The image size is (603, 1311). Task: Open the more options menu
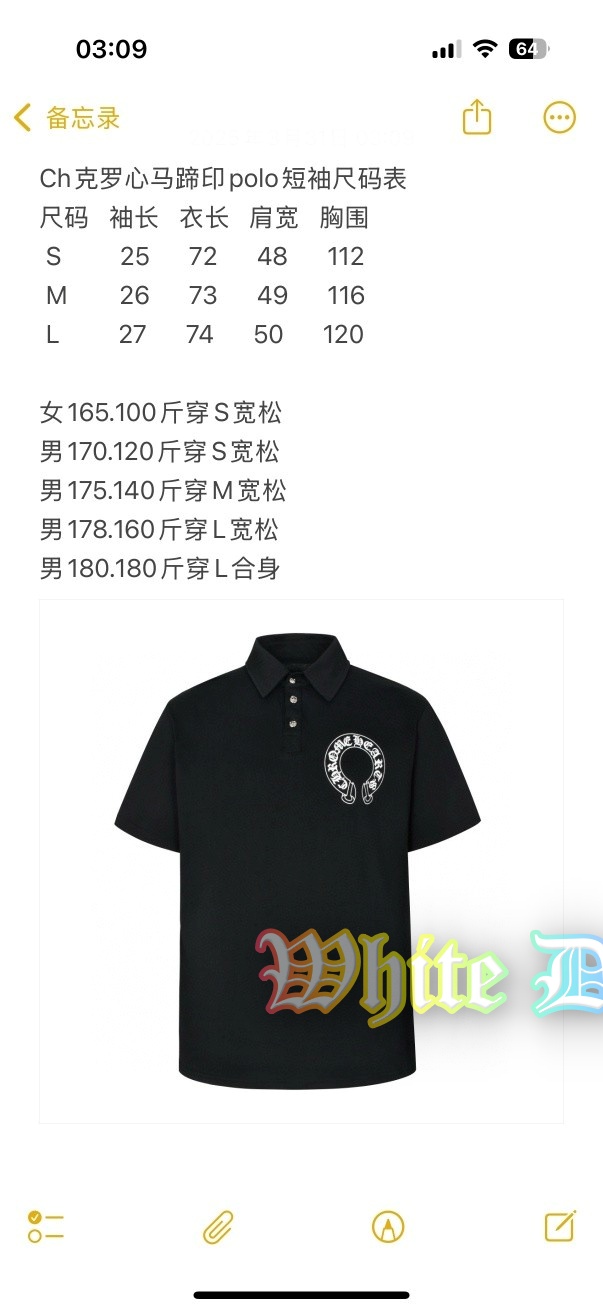tap(559, 117)
